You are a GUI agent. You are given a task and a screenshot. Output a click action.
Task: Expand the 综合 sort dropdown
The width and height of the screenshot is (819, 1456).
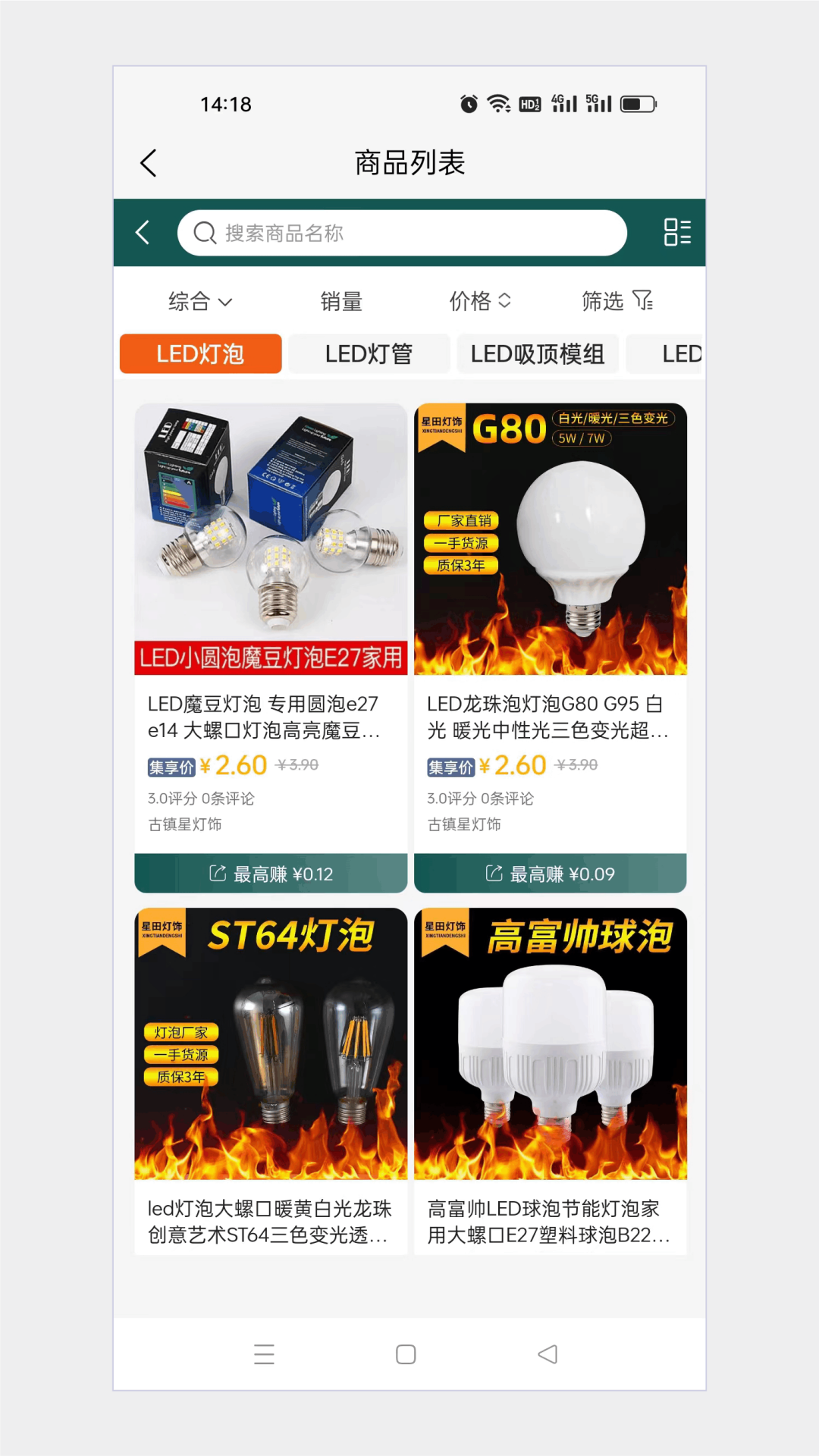(x=199, y=302)
